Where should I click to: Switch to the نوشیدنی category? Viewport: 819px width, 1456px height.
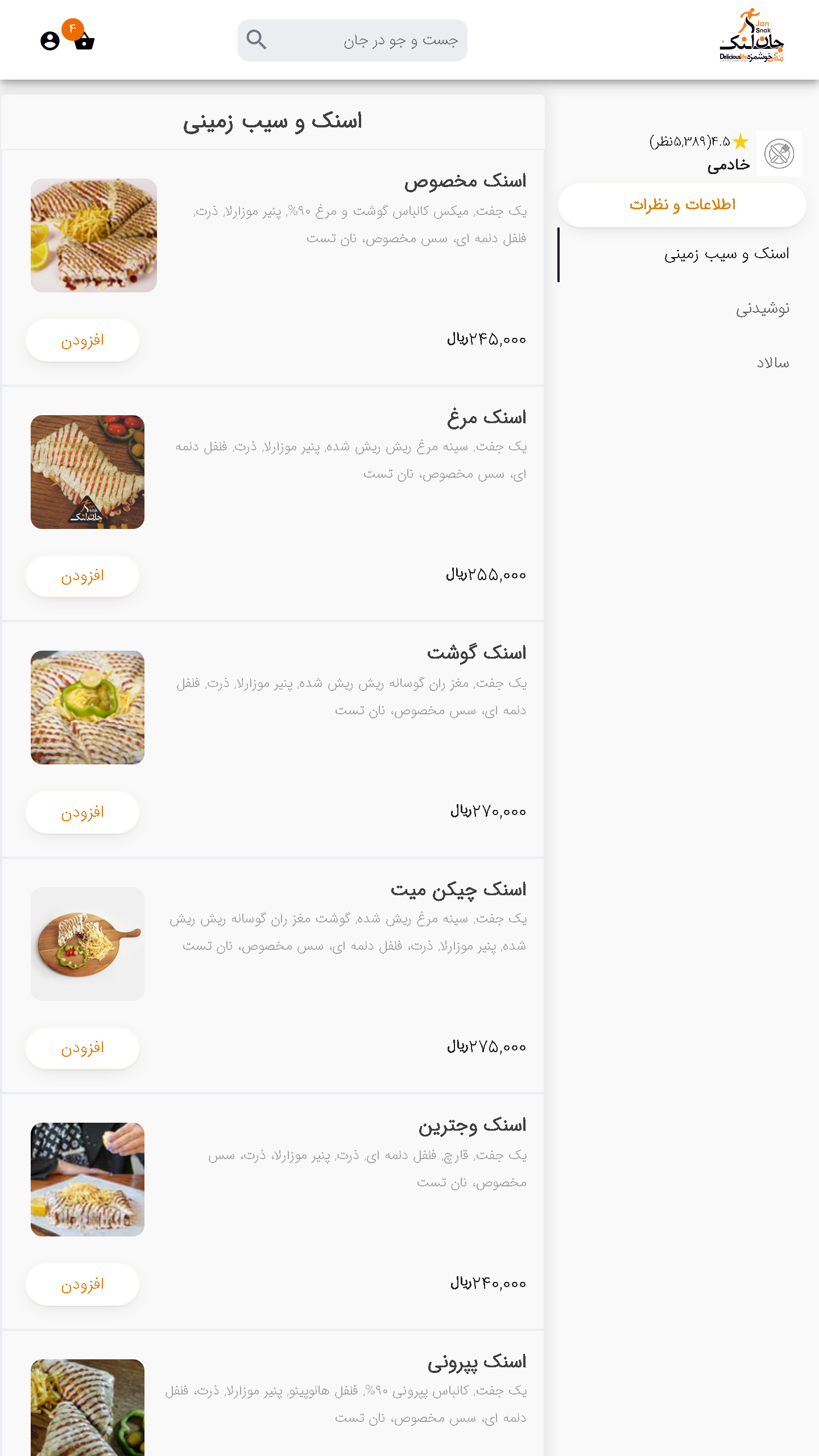(762, 309)
